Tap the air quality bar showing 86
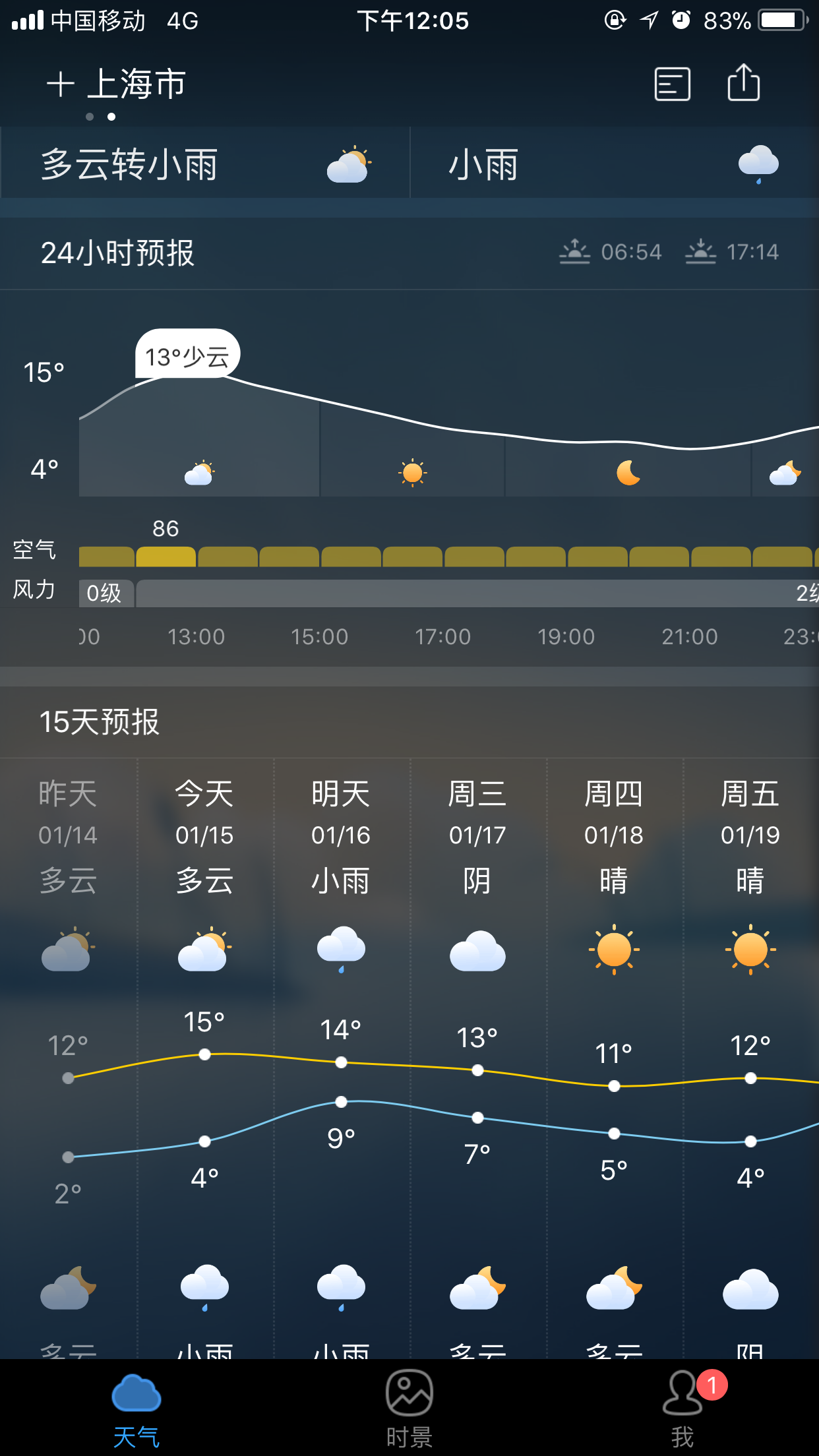819x1456 pixels. [x=166, y=557]
